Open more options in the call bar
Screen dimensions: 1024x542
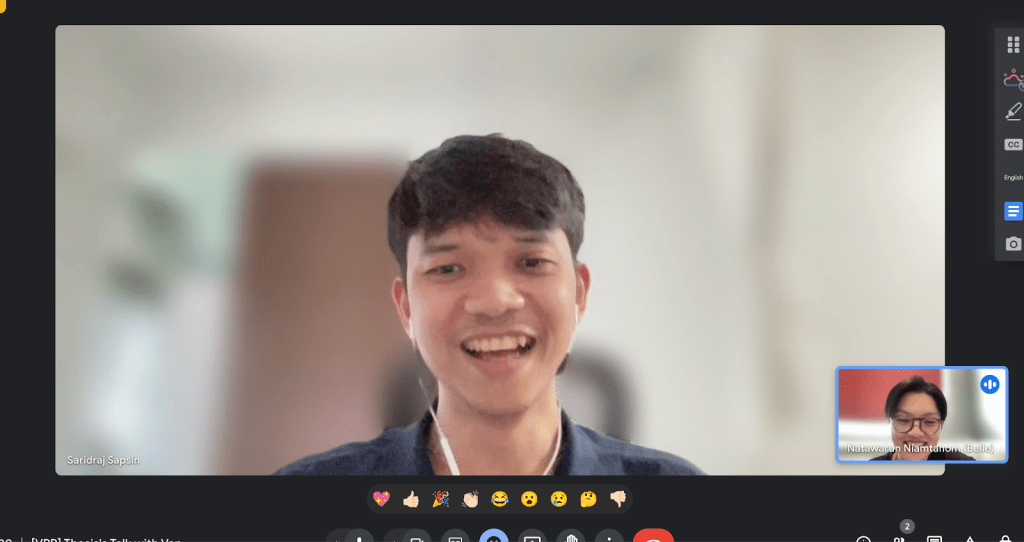pos(609,537)
